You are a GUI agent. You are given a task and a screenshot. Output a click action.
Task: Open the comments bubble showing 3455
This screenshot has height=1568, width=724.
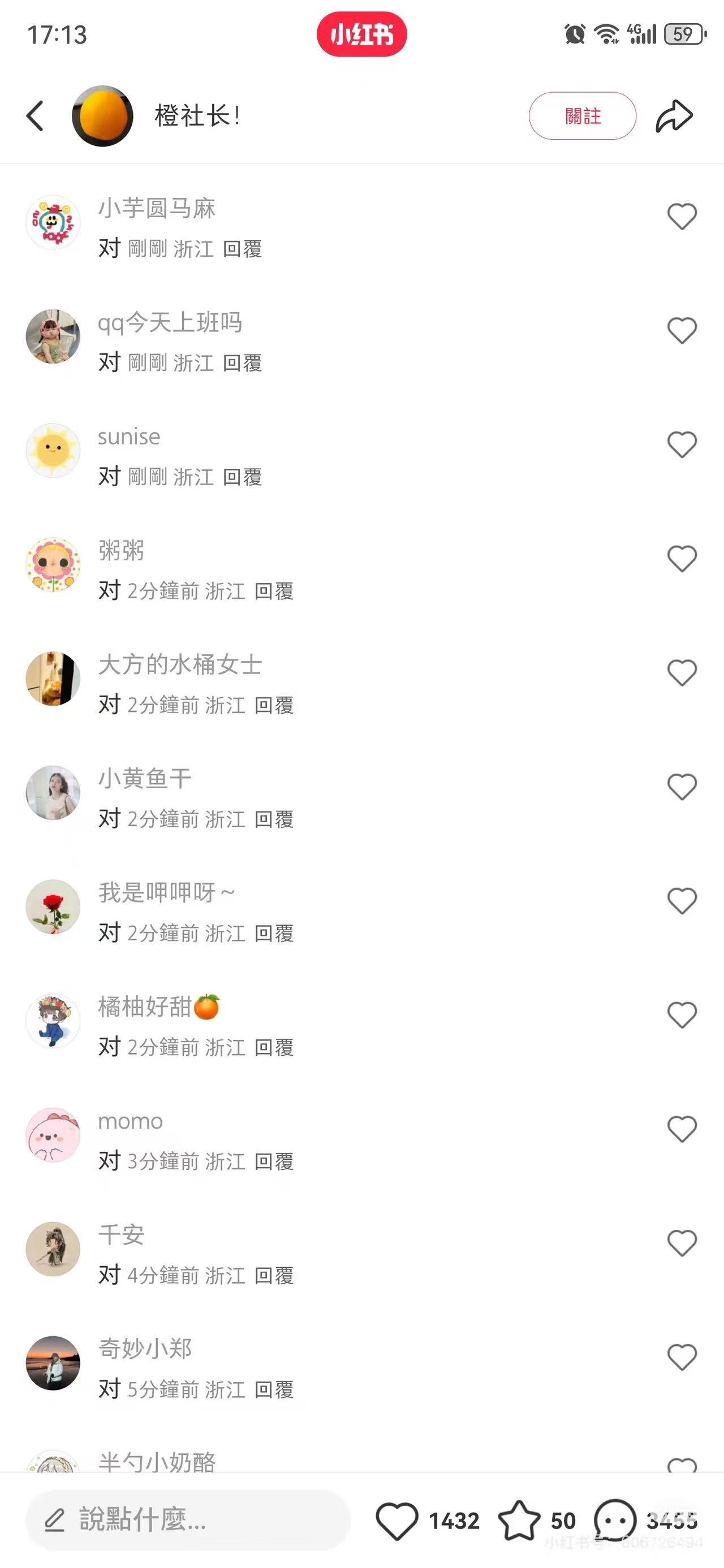coord(615,1520)
